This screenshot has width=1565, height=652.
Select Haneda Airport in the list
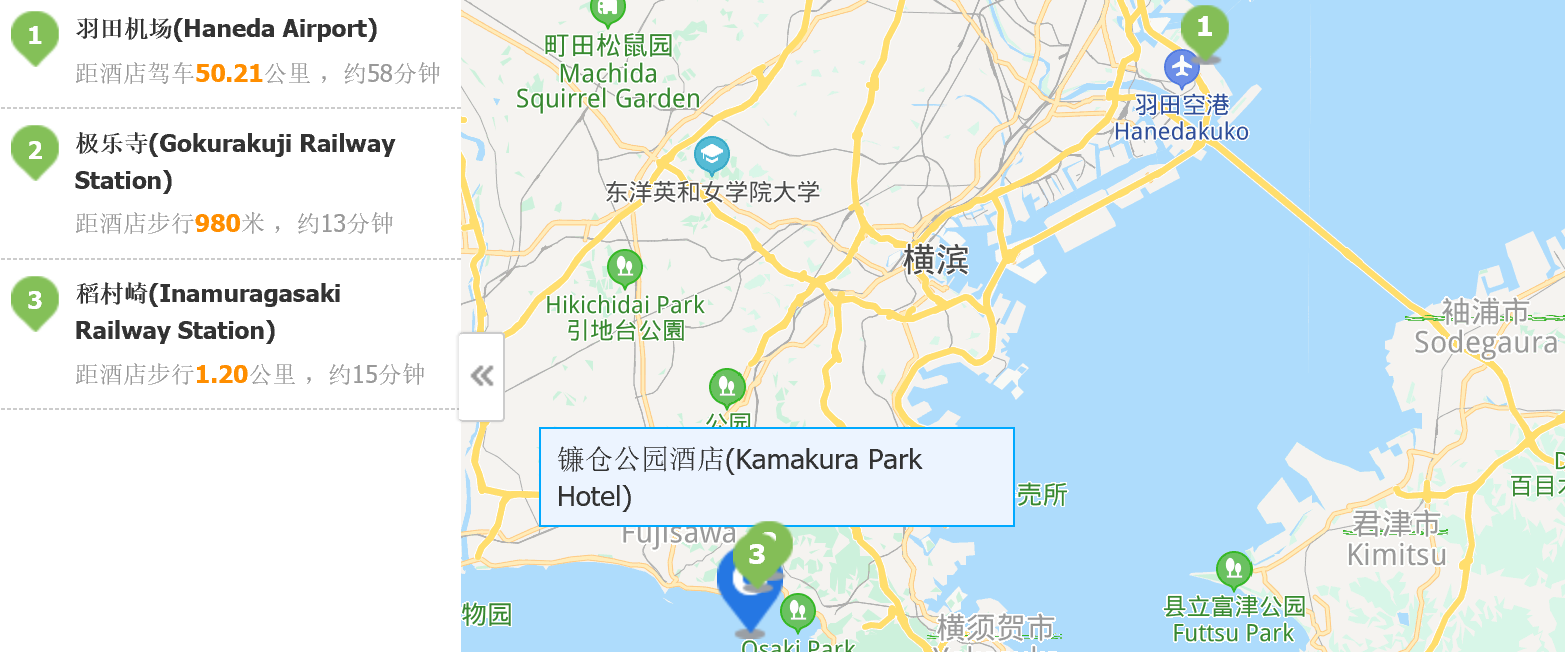227,30
